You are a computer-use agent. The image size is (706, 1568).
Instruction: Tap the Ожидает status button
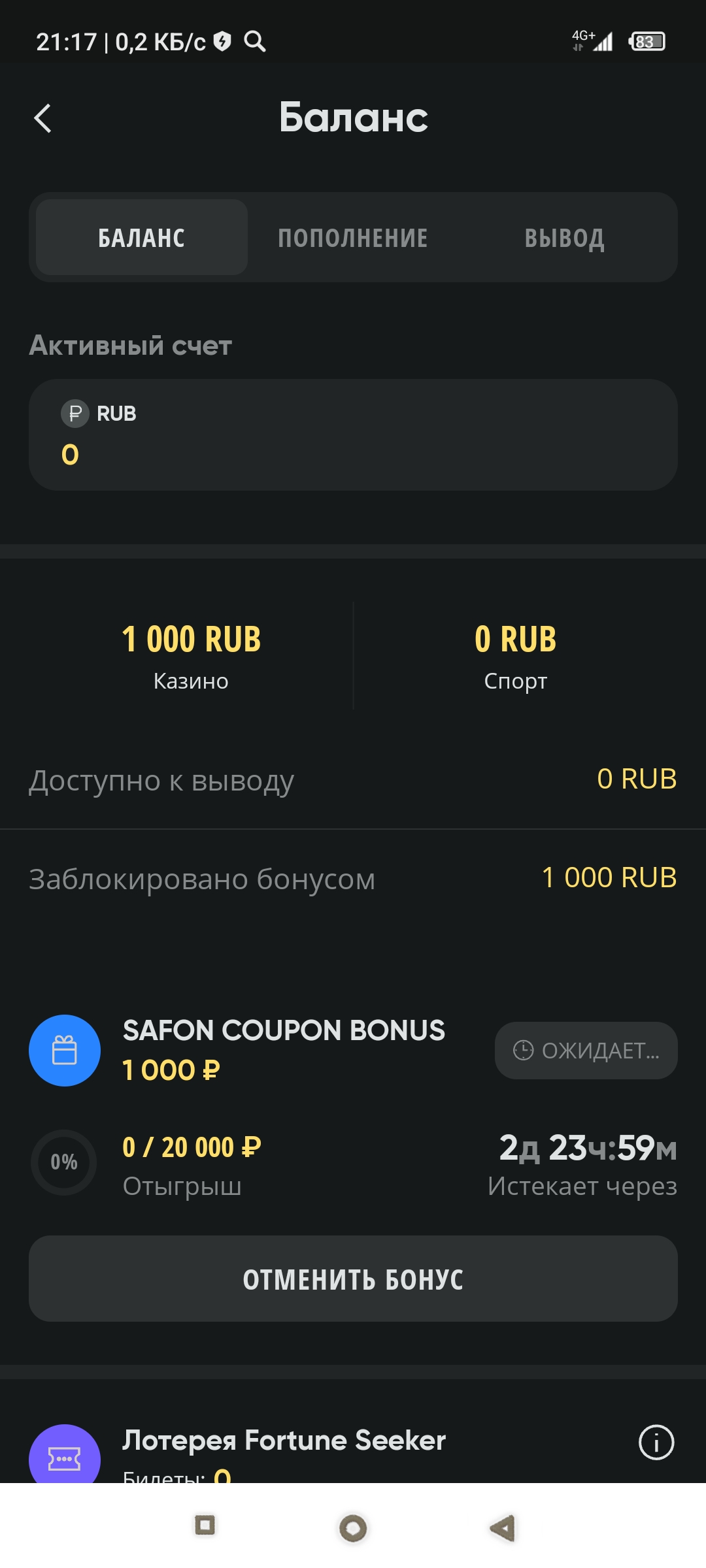(586, 1051)
